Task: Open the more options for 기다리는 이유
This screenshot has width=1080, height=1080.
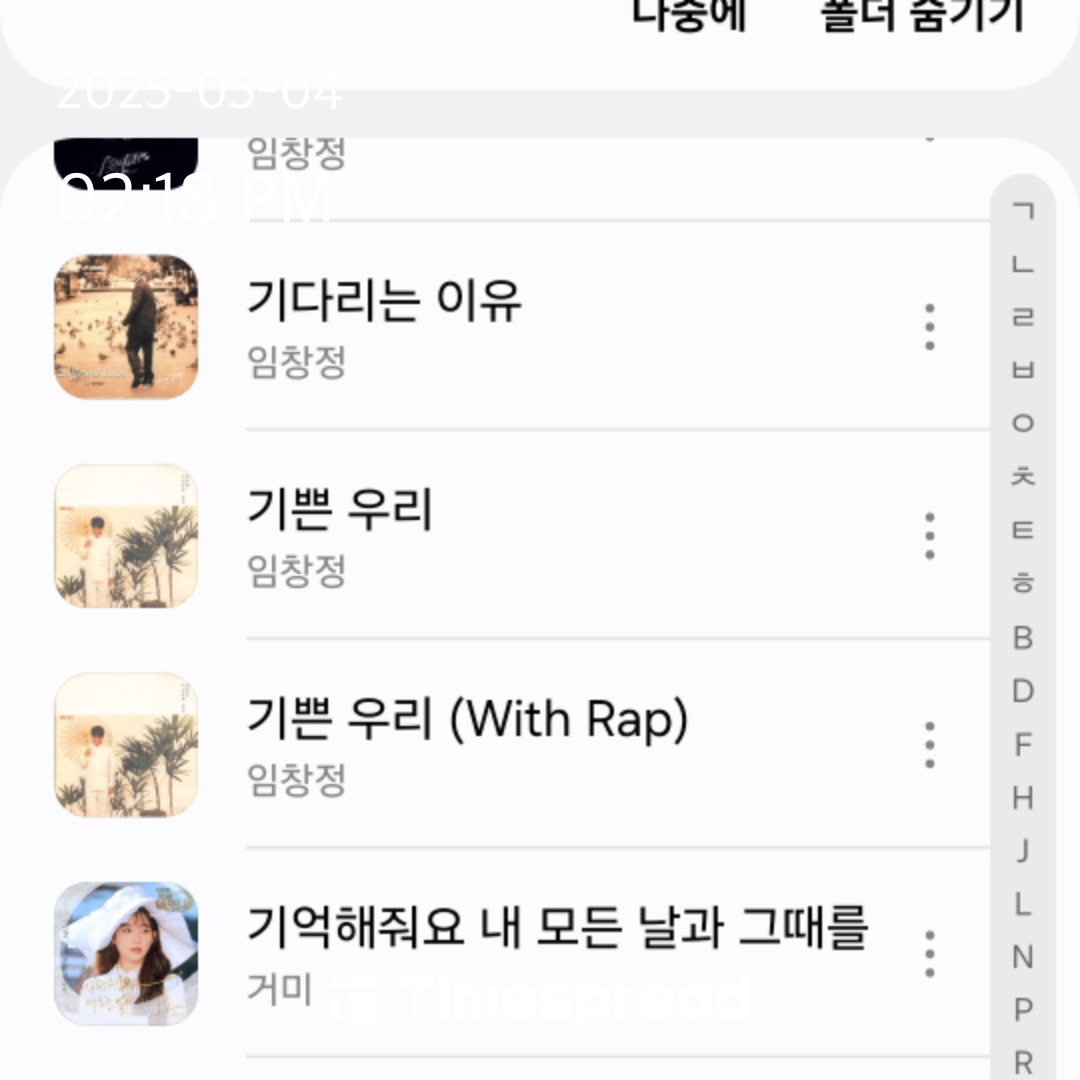Action: [930, 327]
